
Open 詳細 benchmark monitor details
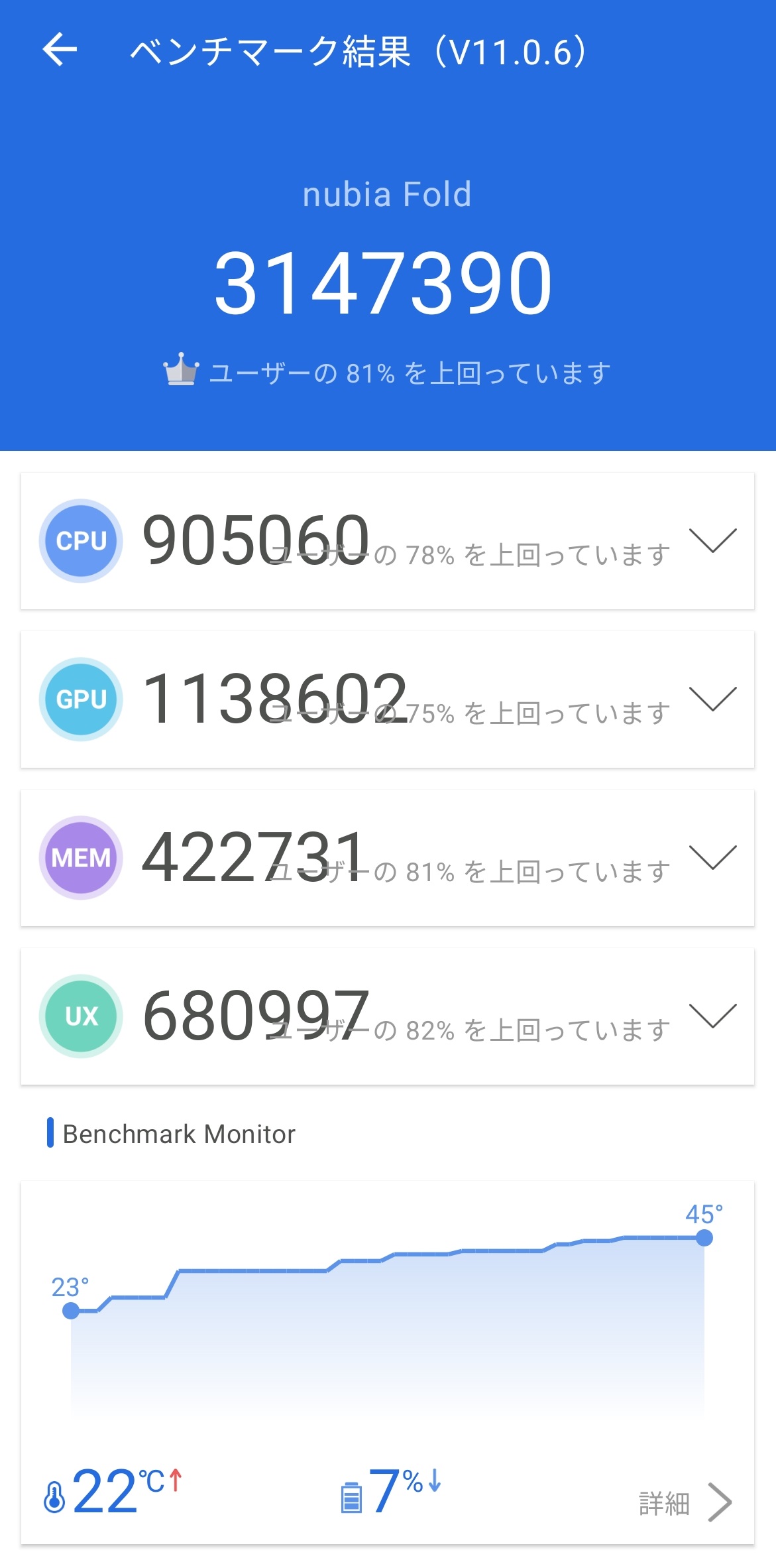(x=685, y=1503)
